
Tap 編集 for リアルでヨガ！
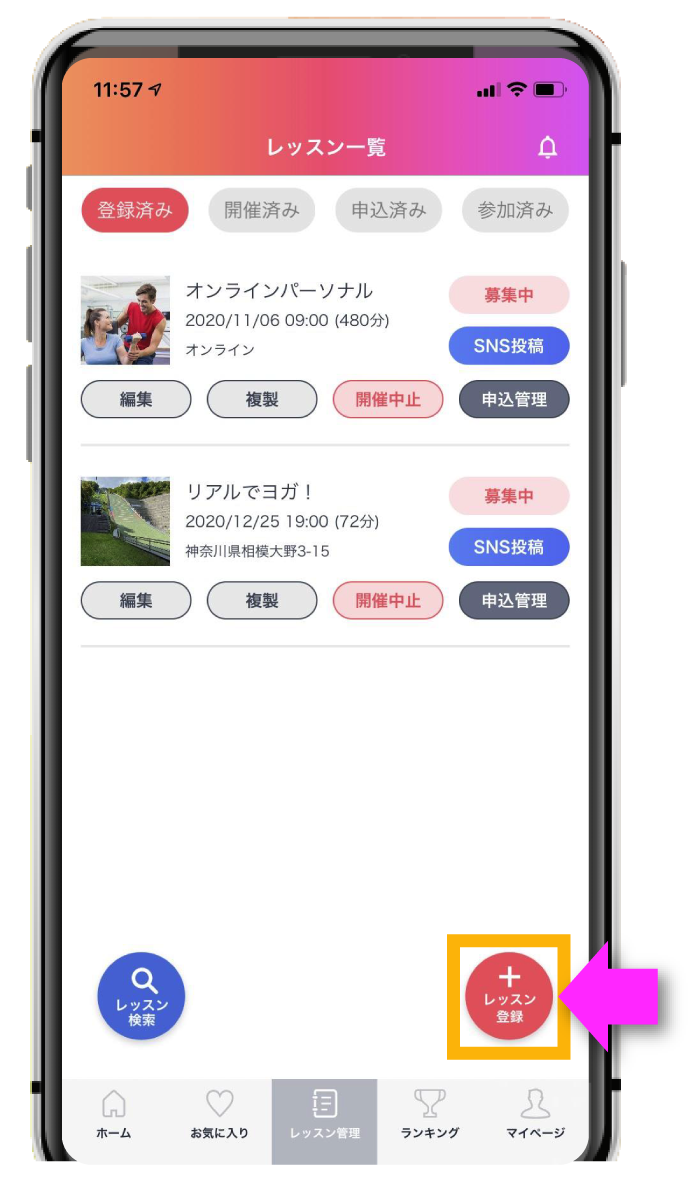[x=136, y=601]
